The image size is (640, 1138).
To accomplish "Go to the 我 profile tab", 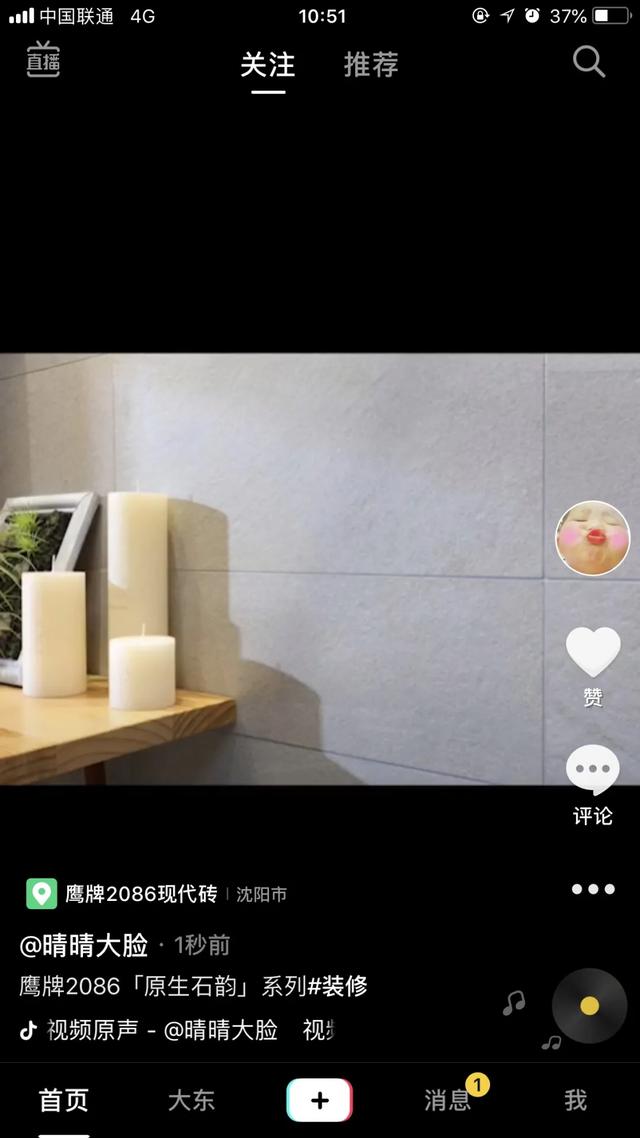I will click(575, 1101).
